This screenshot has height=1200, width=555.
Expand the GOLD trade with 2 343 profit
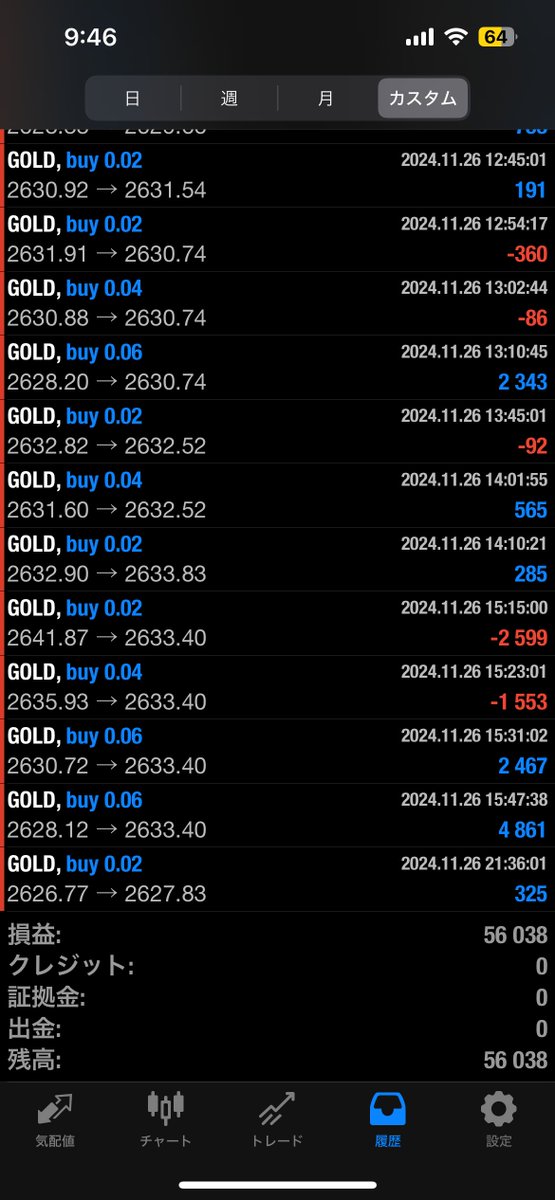(x=277, y=368)
